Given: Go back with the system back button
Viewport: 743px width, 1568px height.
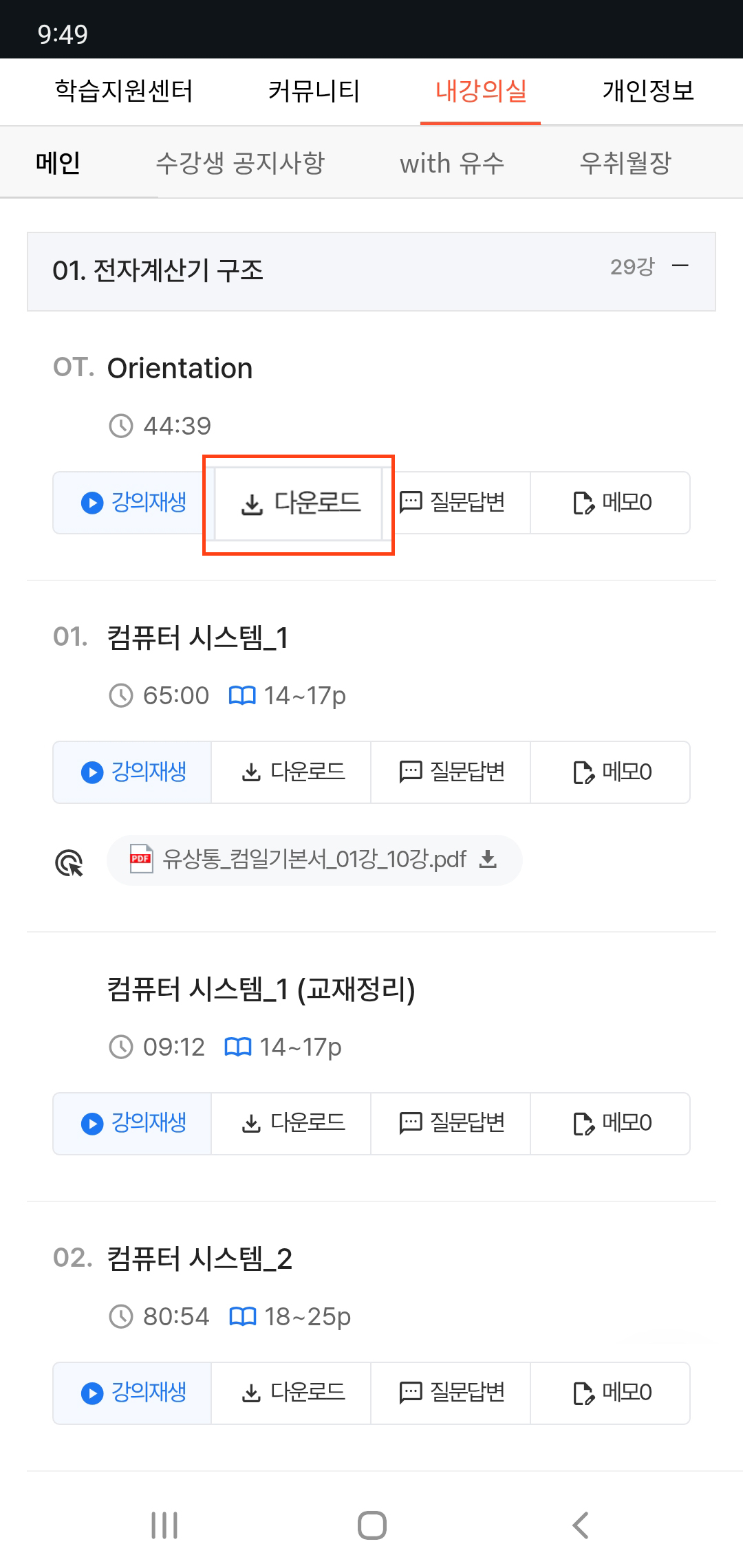Looking at the screenshot, I should click(x=581, y=1525).
